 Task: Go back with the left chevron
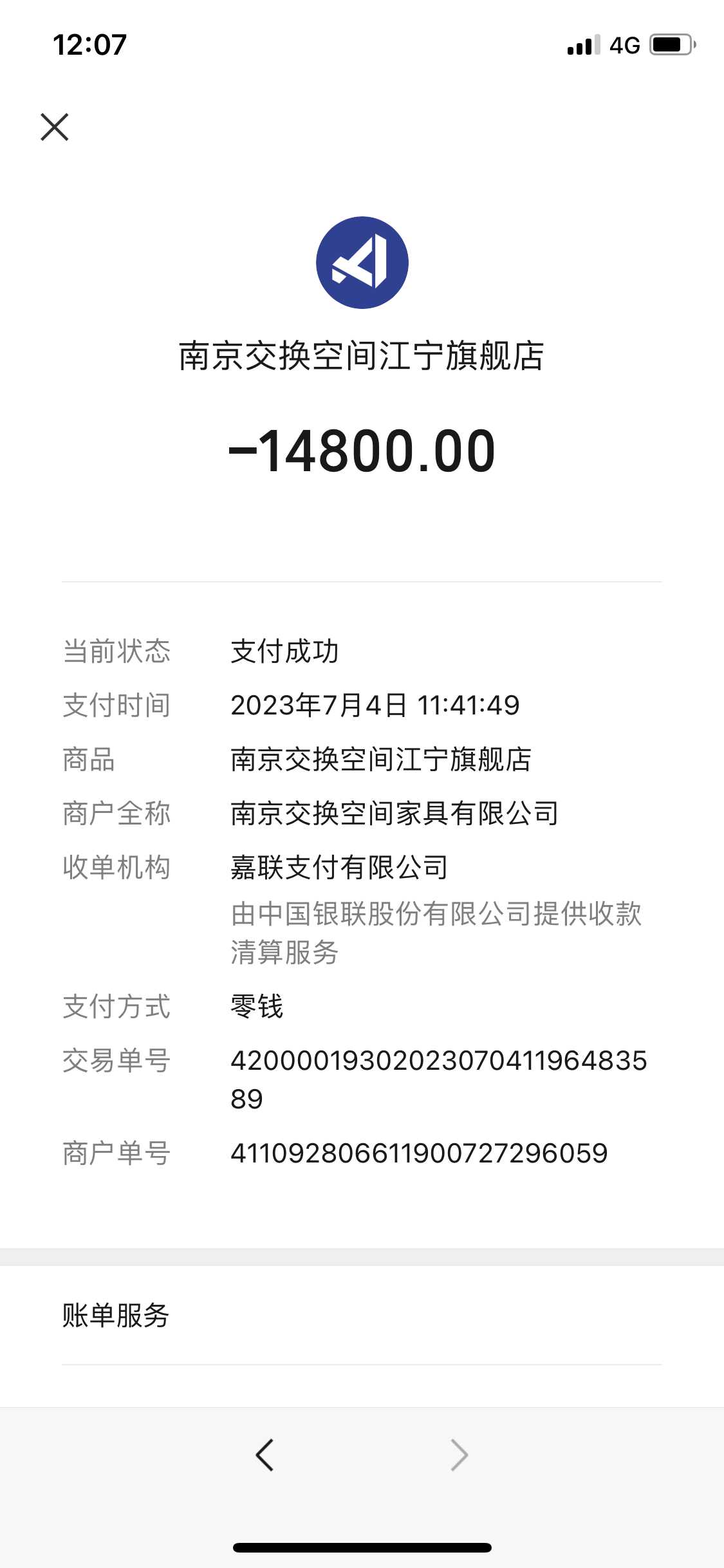tap(265, 1455)
